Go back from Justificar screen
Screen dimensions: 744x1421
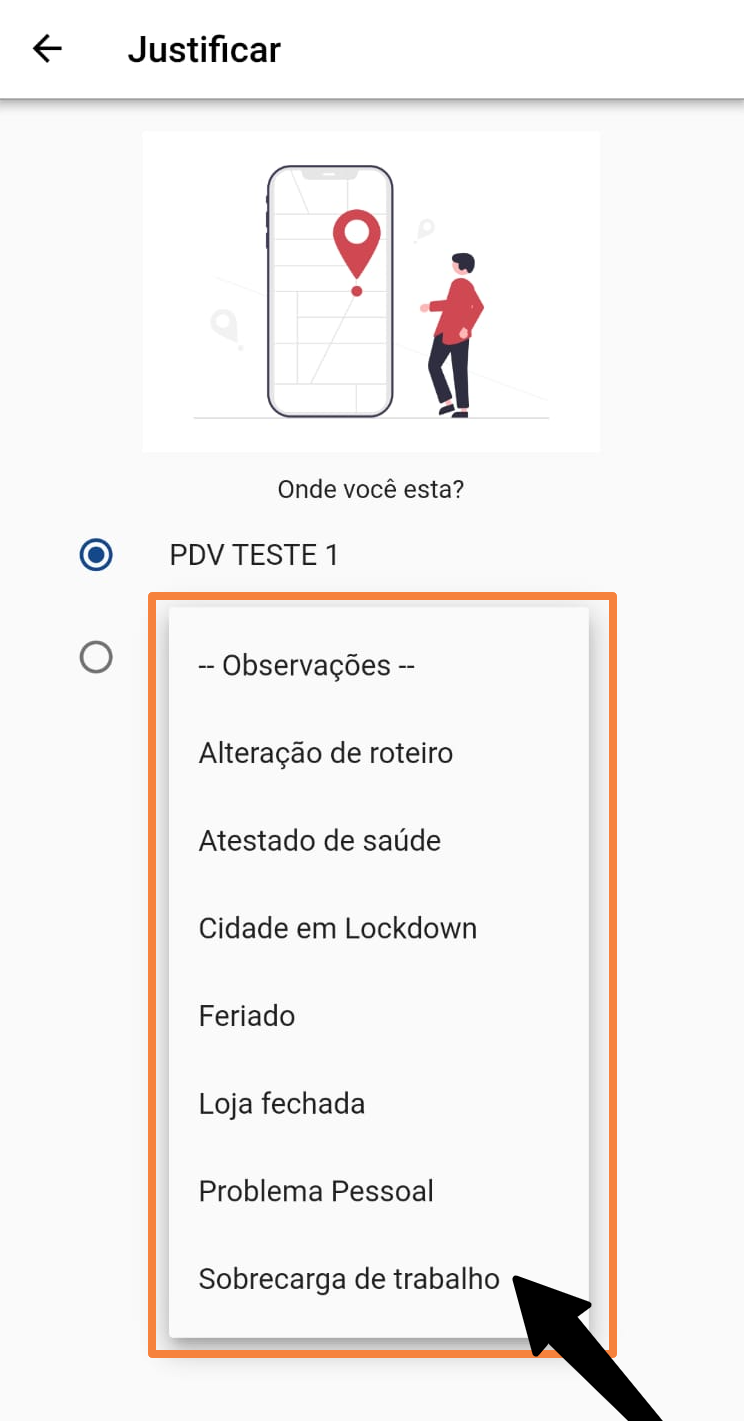47,49
